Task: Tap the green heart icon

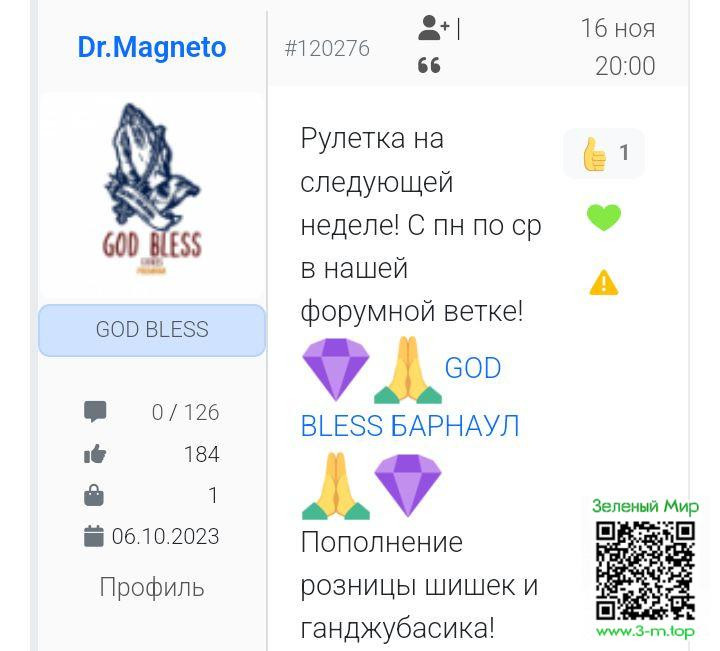Action: [x=604, y=217]
